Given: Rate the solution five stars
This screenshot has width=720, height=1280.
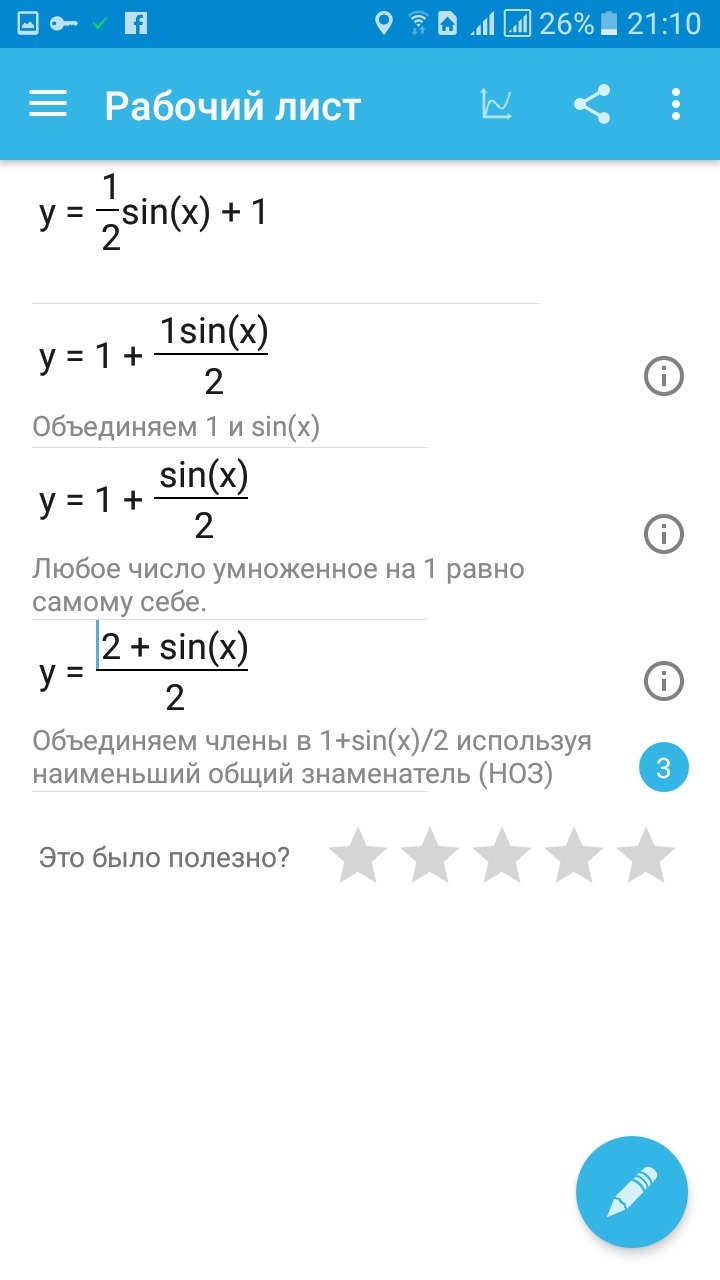Looking at the screenshot, I should point(646,855).
